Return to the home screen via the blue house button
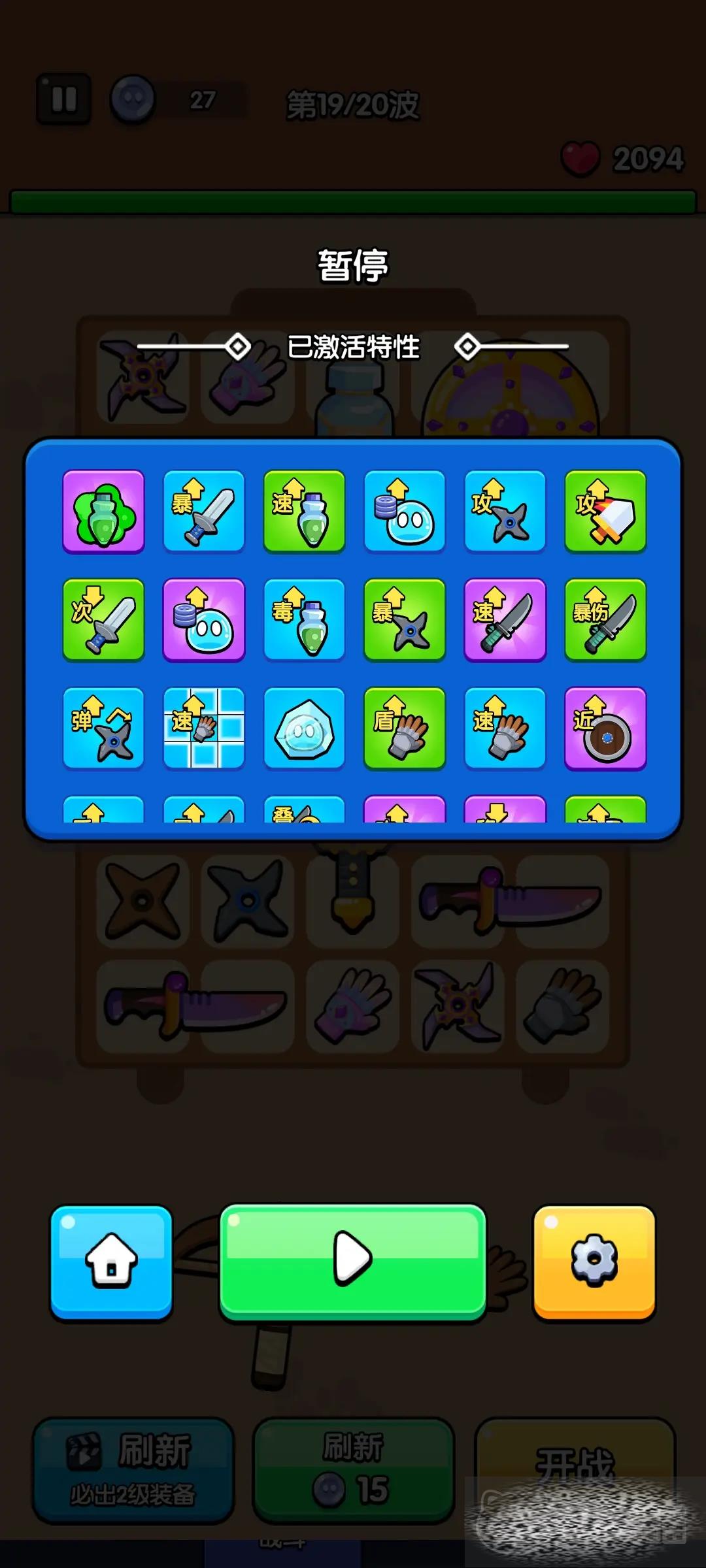Image resolution: width=706 pixels, height=1568 pixels. click(x=111, y=1261)
